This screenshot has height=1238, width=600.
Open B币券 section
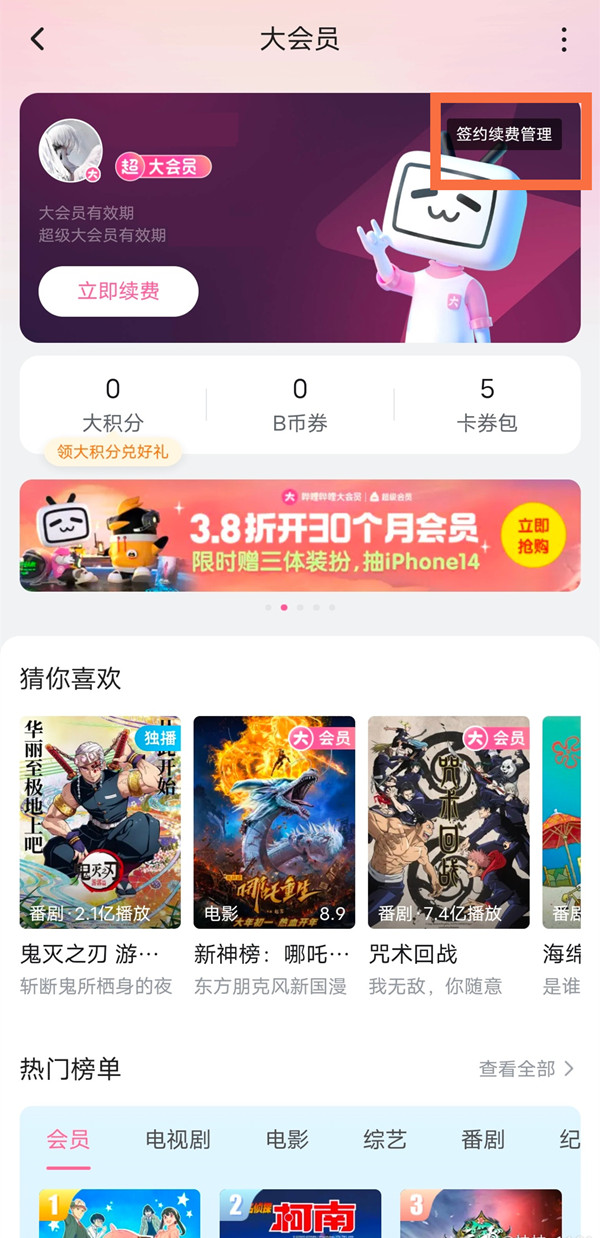300,404
